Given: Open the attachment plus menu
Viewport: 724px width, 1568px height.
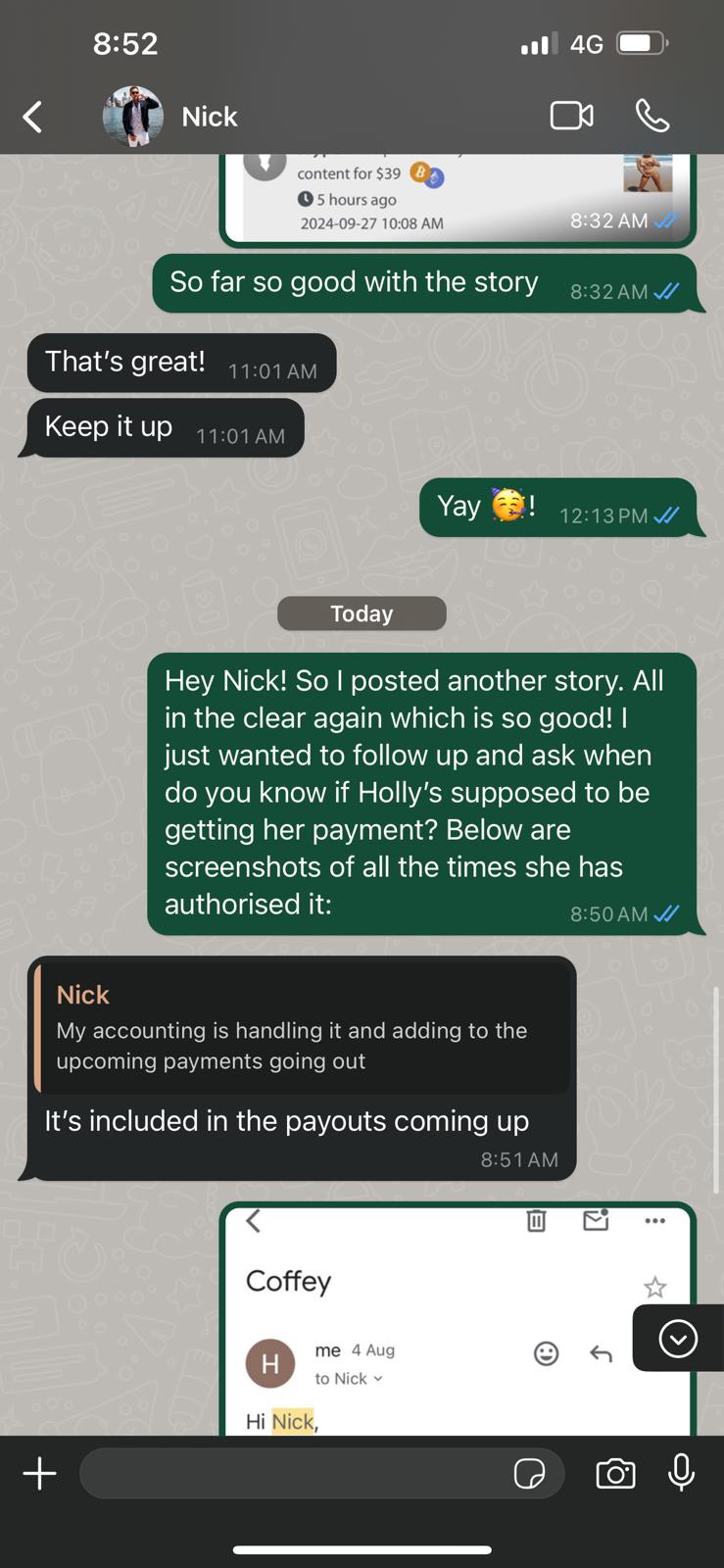Looking at the screenshot, I should (39, 1473).
